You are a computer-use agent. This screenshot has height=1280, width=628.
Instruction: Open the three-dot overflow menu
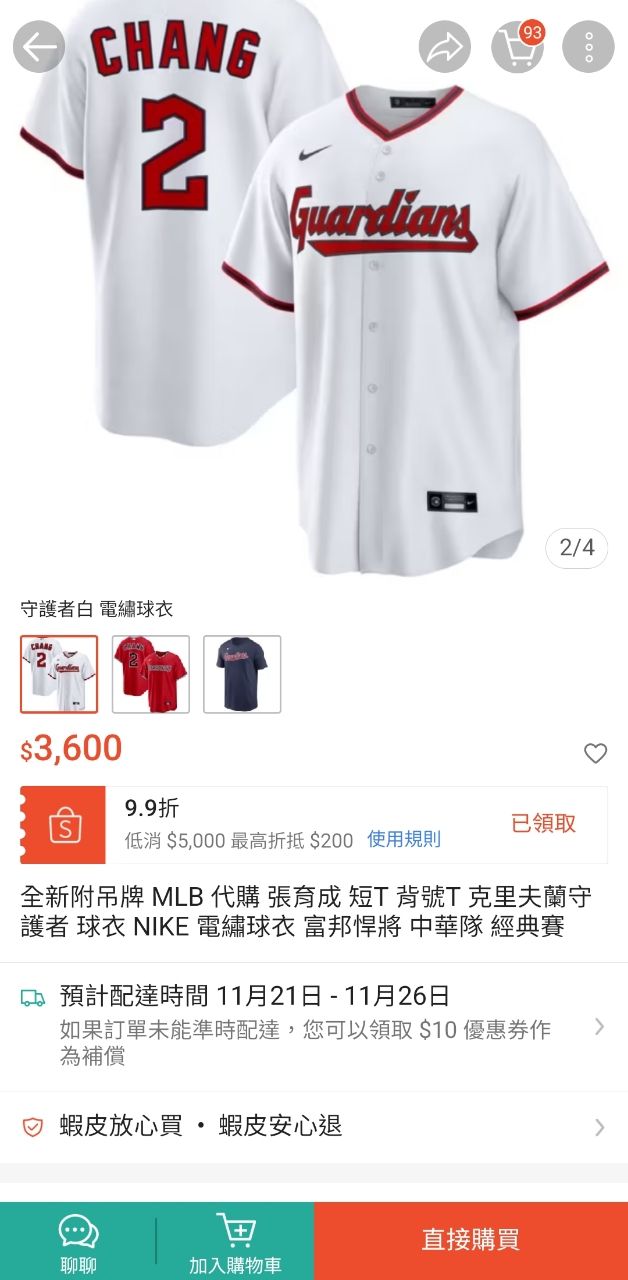(x=588, y=47)
